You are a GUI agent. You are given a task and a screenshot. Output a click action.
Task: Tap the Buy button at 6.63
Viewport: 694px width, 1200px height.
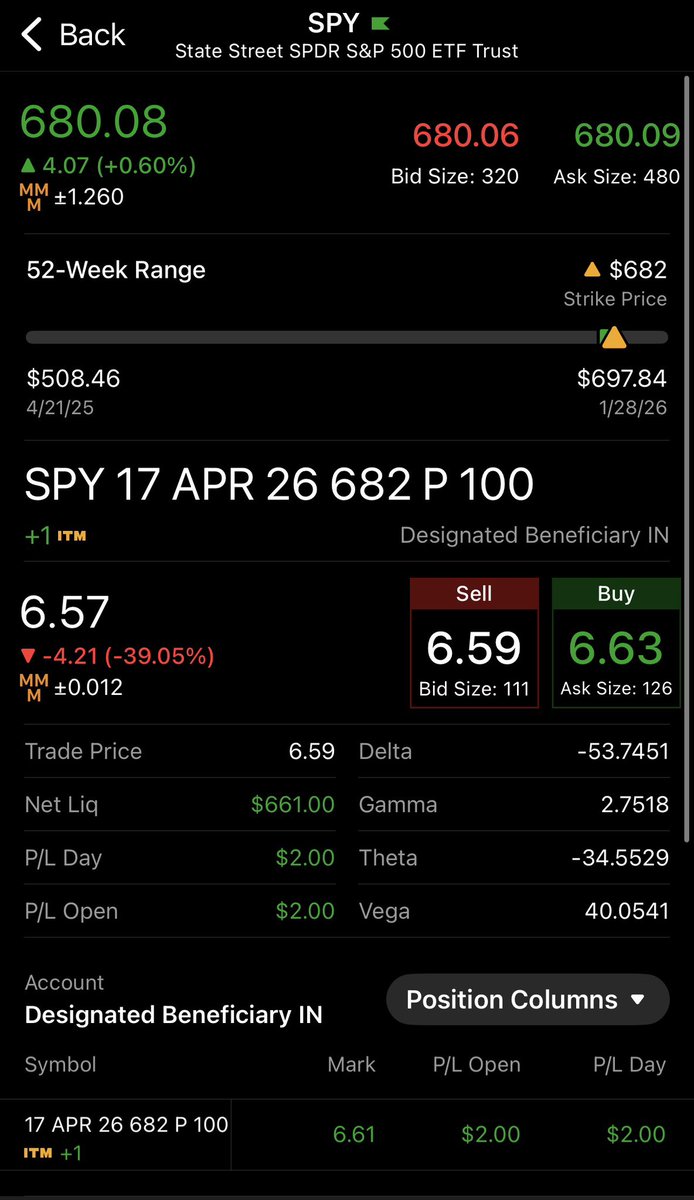[x=616, y=643]
